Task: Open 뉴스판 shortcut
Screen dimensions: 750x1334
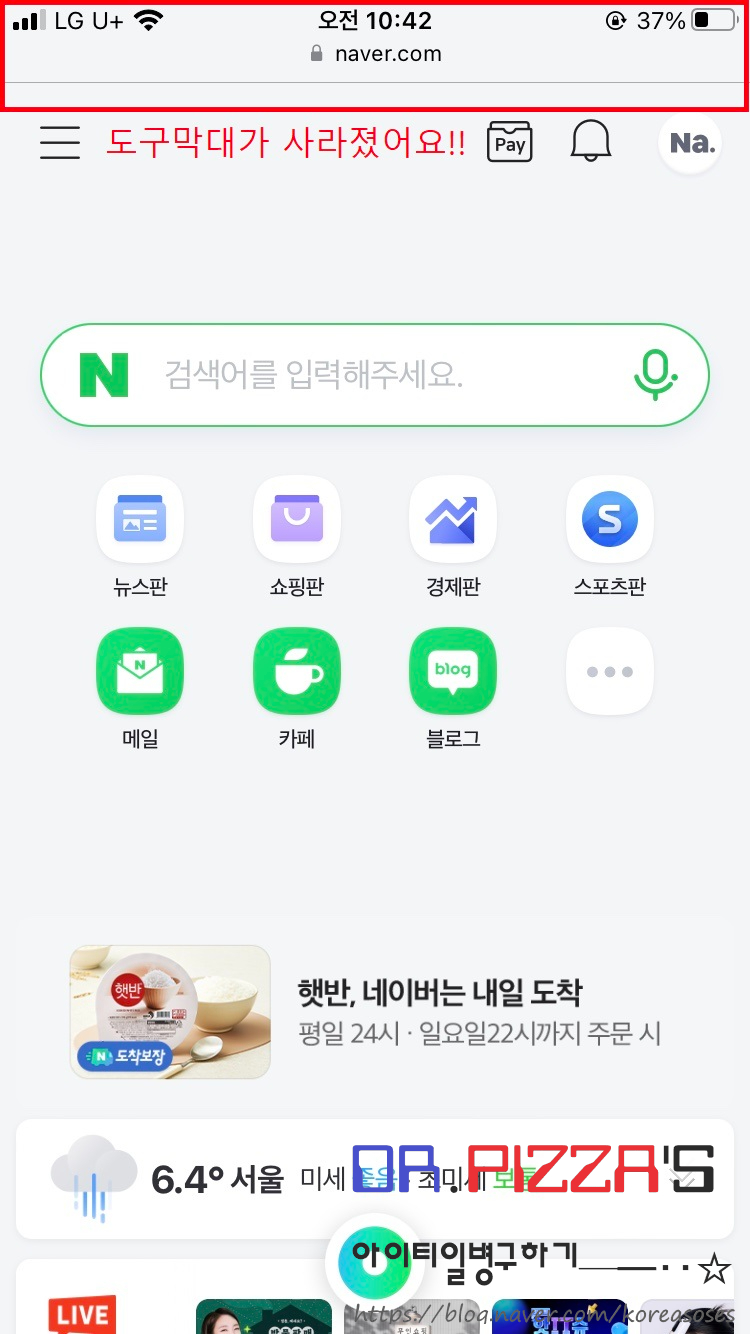Action: 140,520
